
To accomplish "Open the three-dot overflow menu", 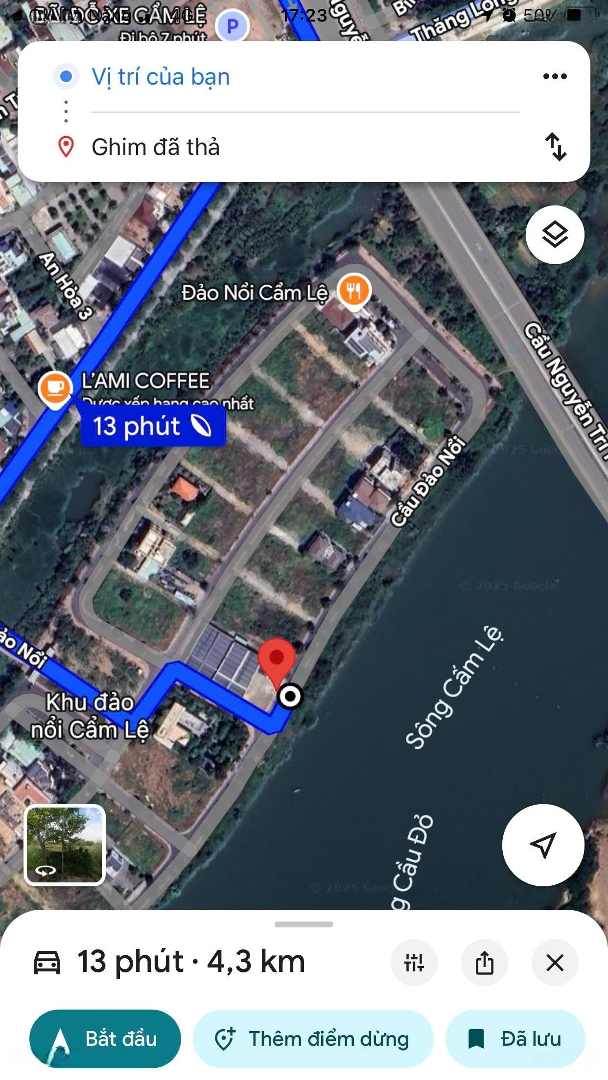I will click(x=554, y=77).
